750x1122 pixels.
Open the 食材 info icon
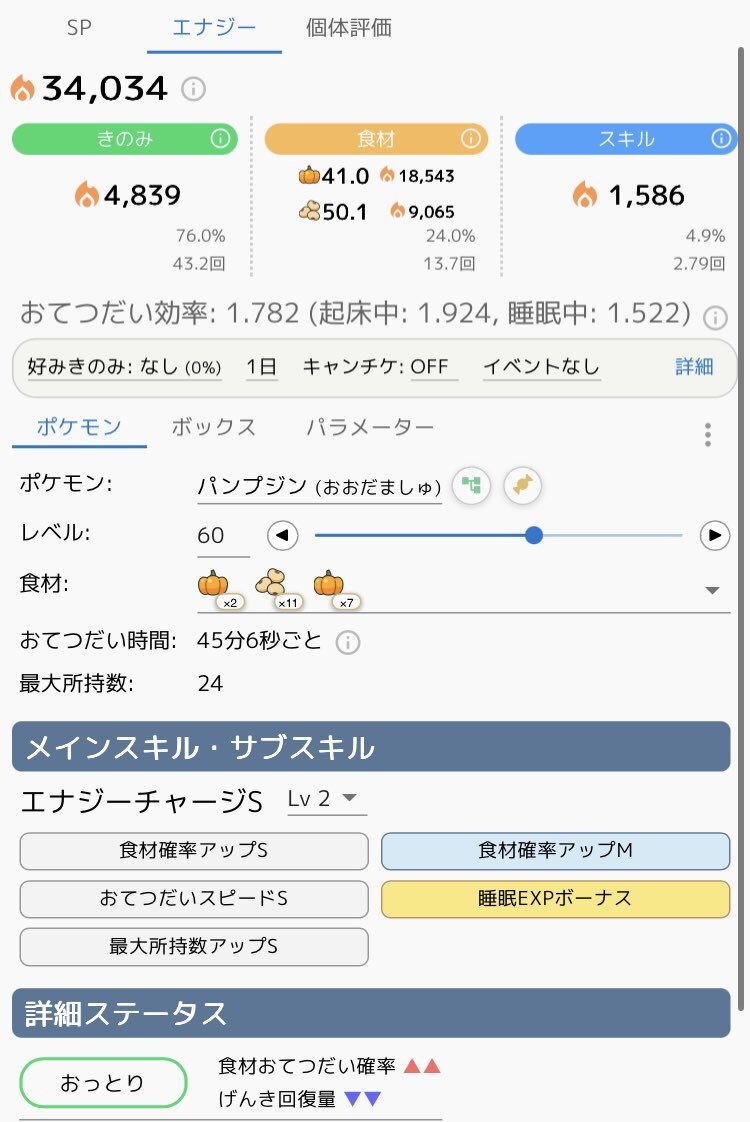[471, 139]
